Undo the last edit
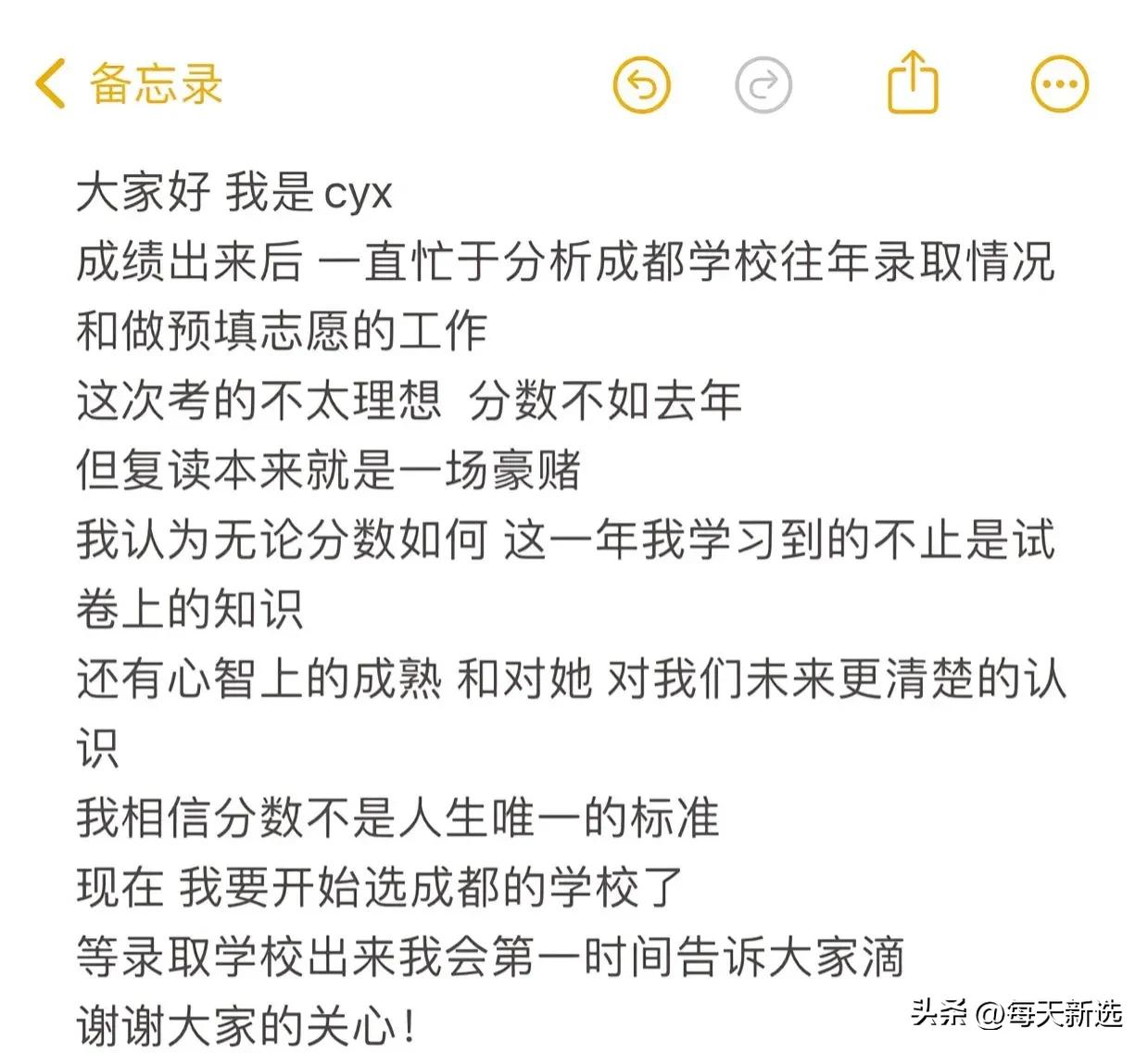This screenshot has height=1053, width=1148. pyautogui.click(x=641, y=85)
